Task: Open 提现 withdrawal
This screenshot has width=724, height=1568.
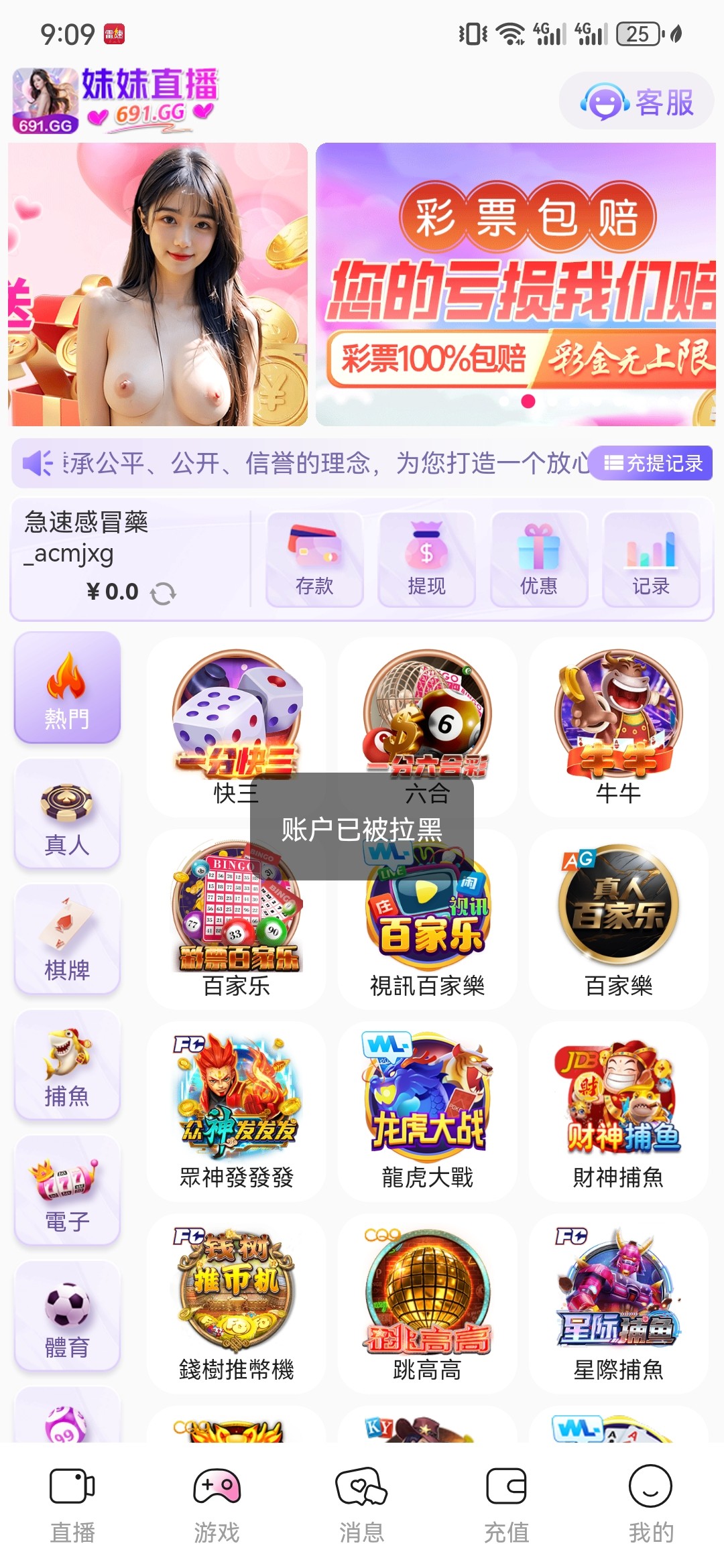Action: [426, 560]
